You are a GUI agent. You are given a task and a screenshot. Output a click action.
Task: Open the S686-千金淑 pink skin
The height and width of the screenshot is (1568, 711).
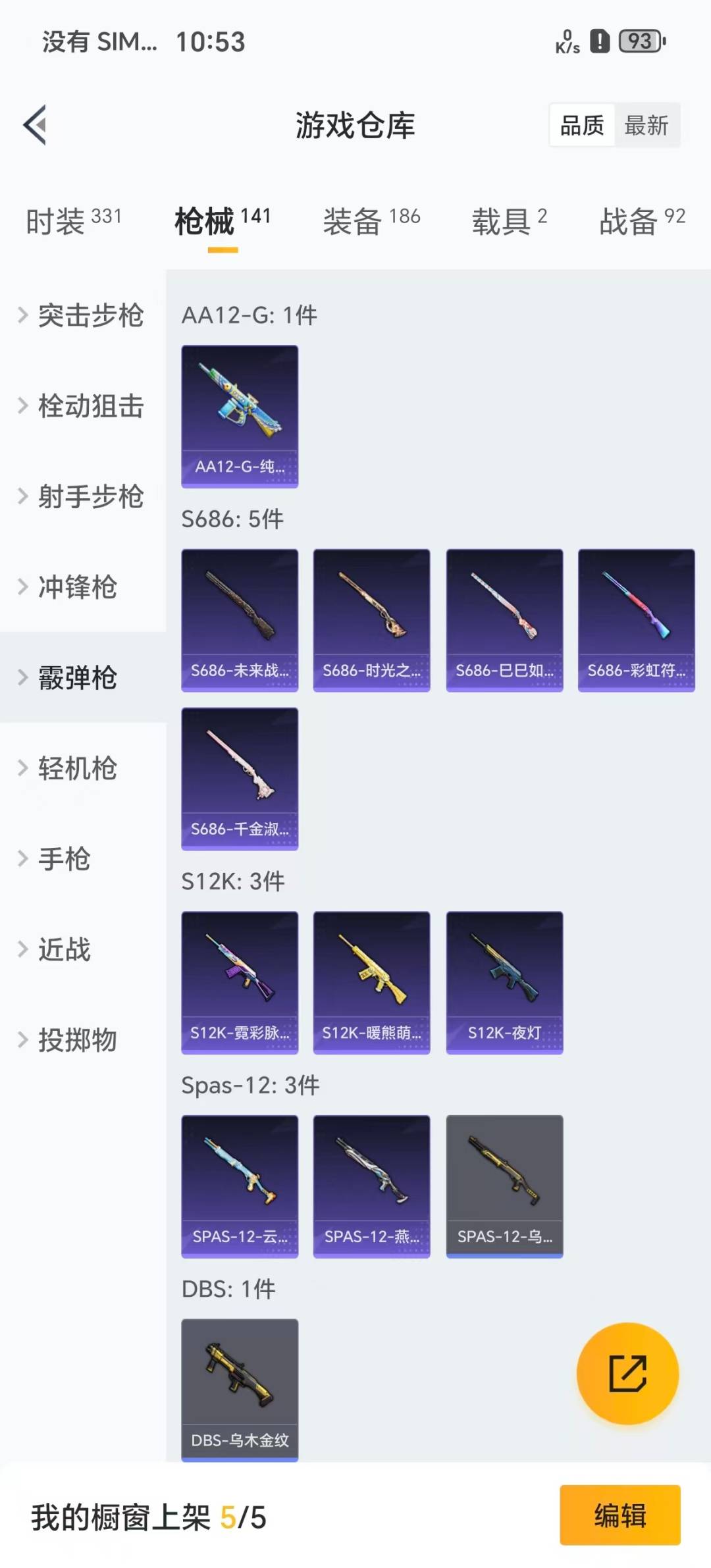[x=240, y=780]
